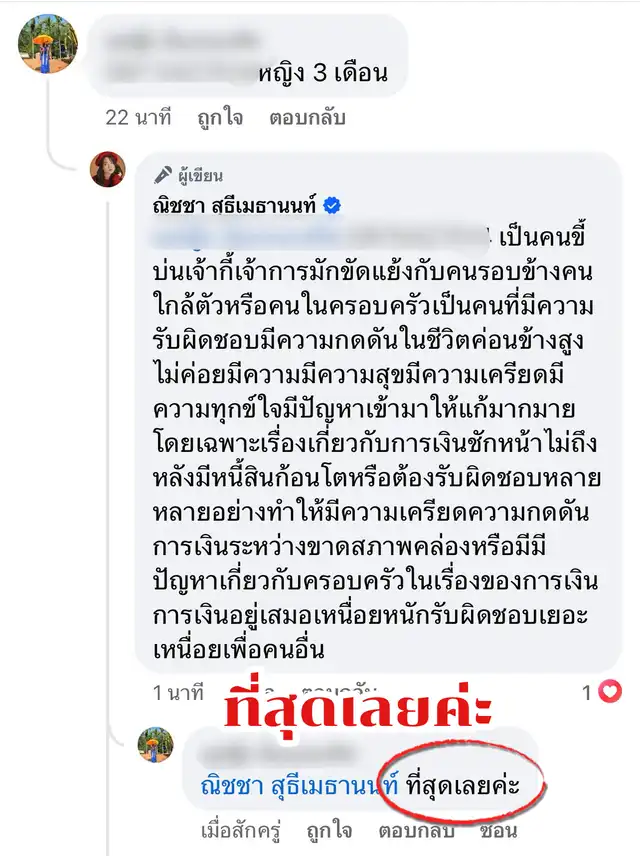This screenshot has height=856, width=640.
Task: Like the comment posted 22 นาที ago
Action: [x=221, y=117]
